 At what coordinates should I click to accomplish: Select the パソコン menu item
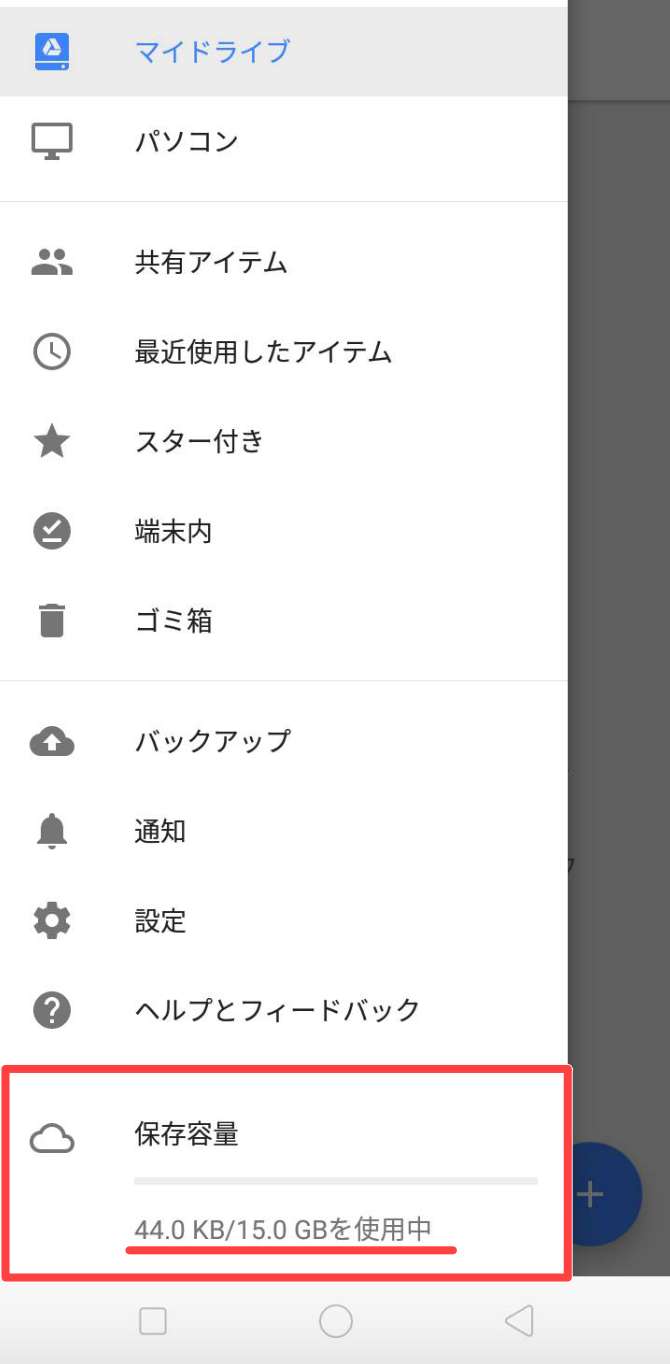[x=187, y=141]
